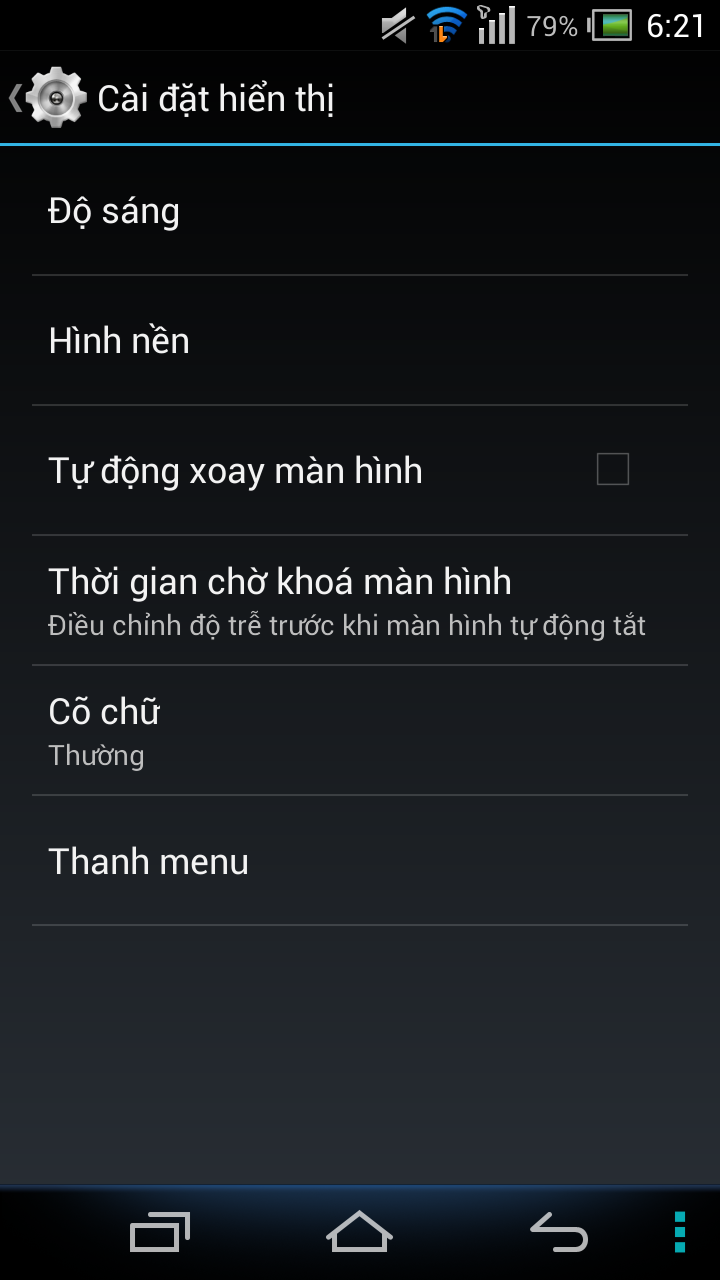Image resolution: width=720 pixels, height=1280 pixels.
Task: Open the three-dot menu in navigation bar
Action: 680,1232
